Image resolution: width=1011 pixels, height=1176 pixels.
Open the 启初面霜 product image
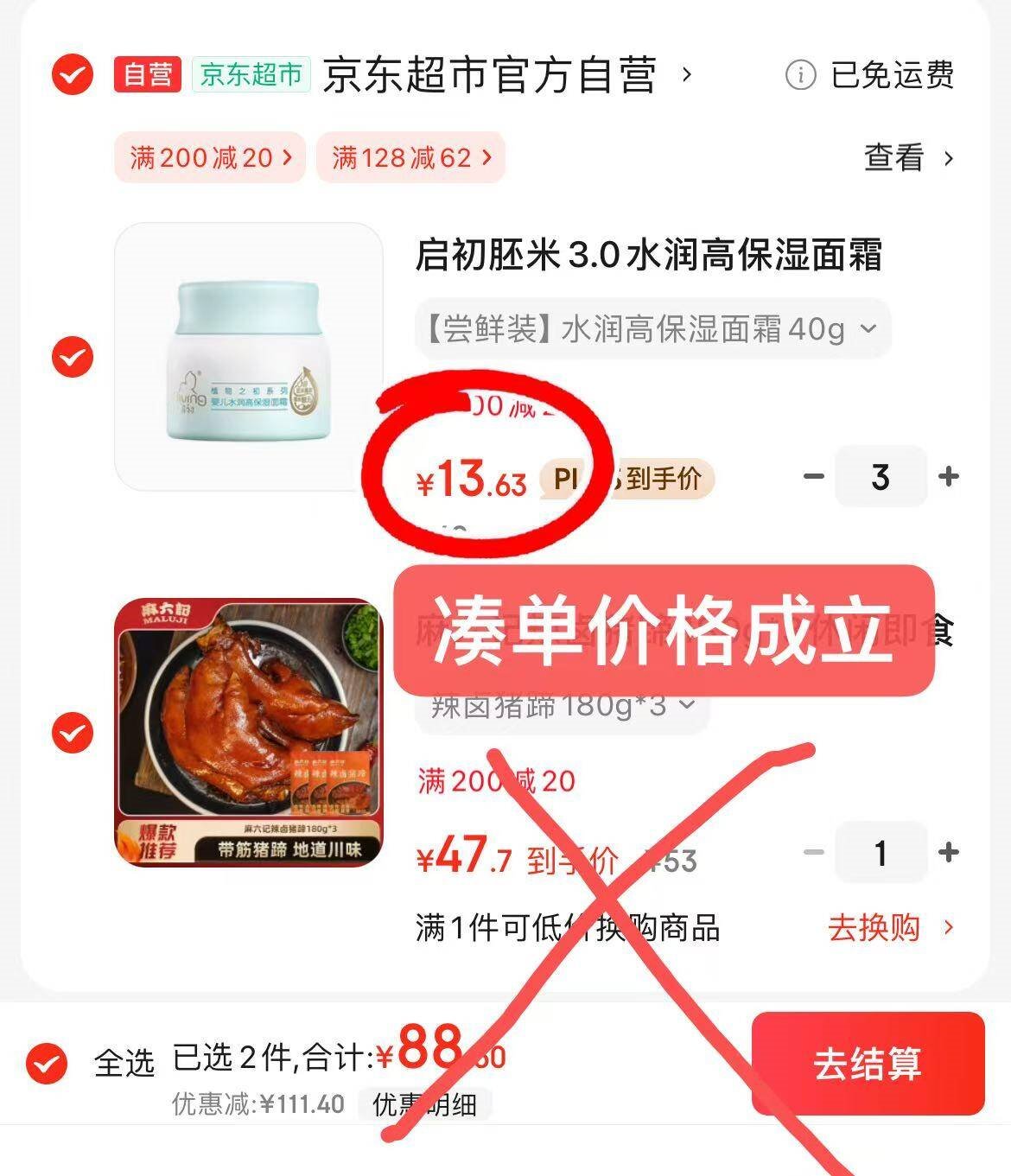(249, 356)
